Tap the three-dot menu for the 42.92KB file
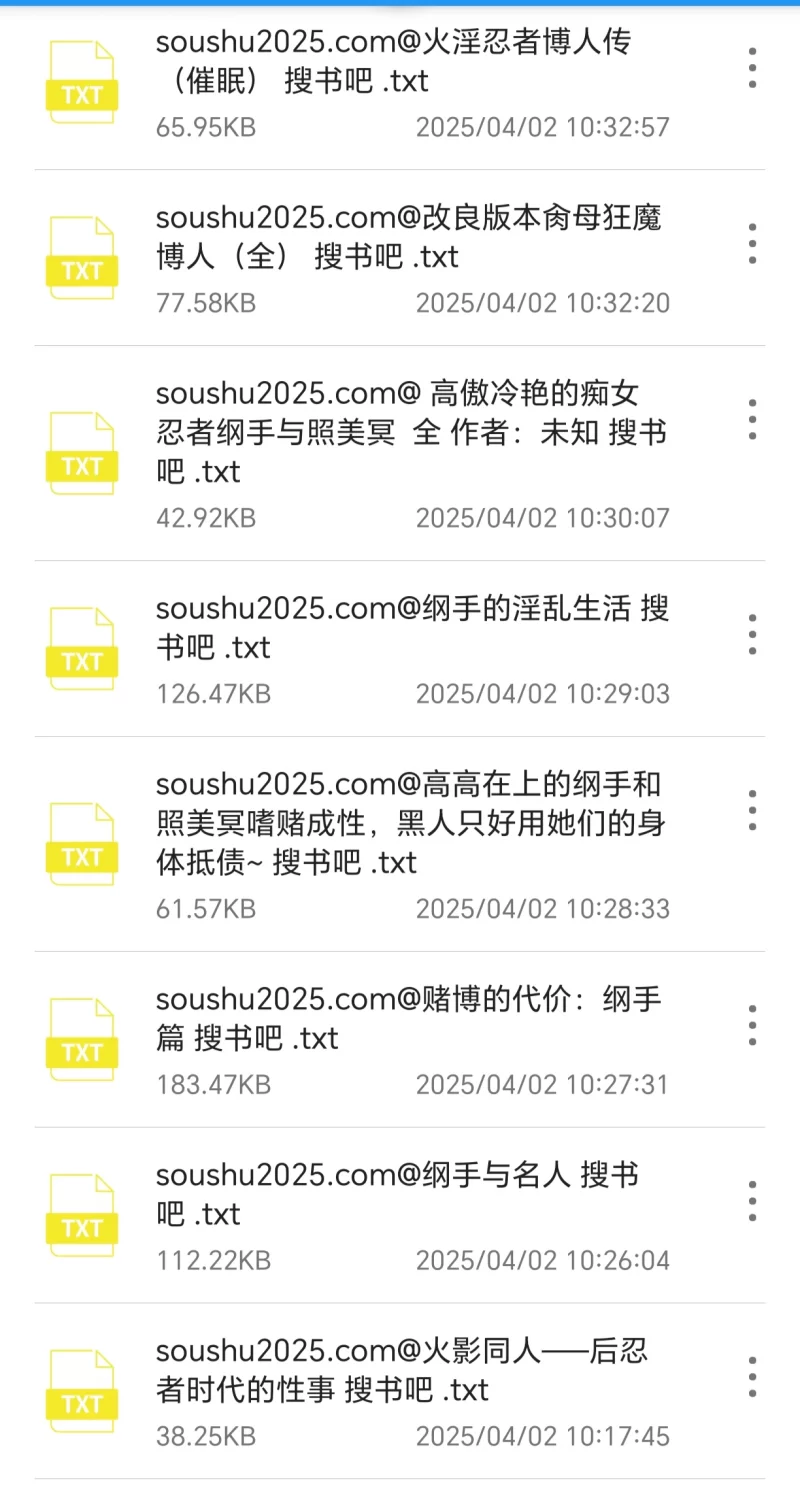This screenshot has width=800, height=1498. 752,420
